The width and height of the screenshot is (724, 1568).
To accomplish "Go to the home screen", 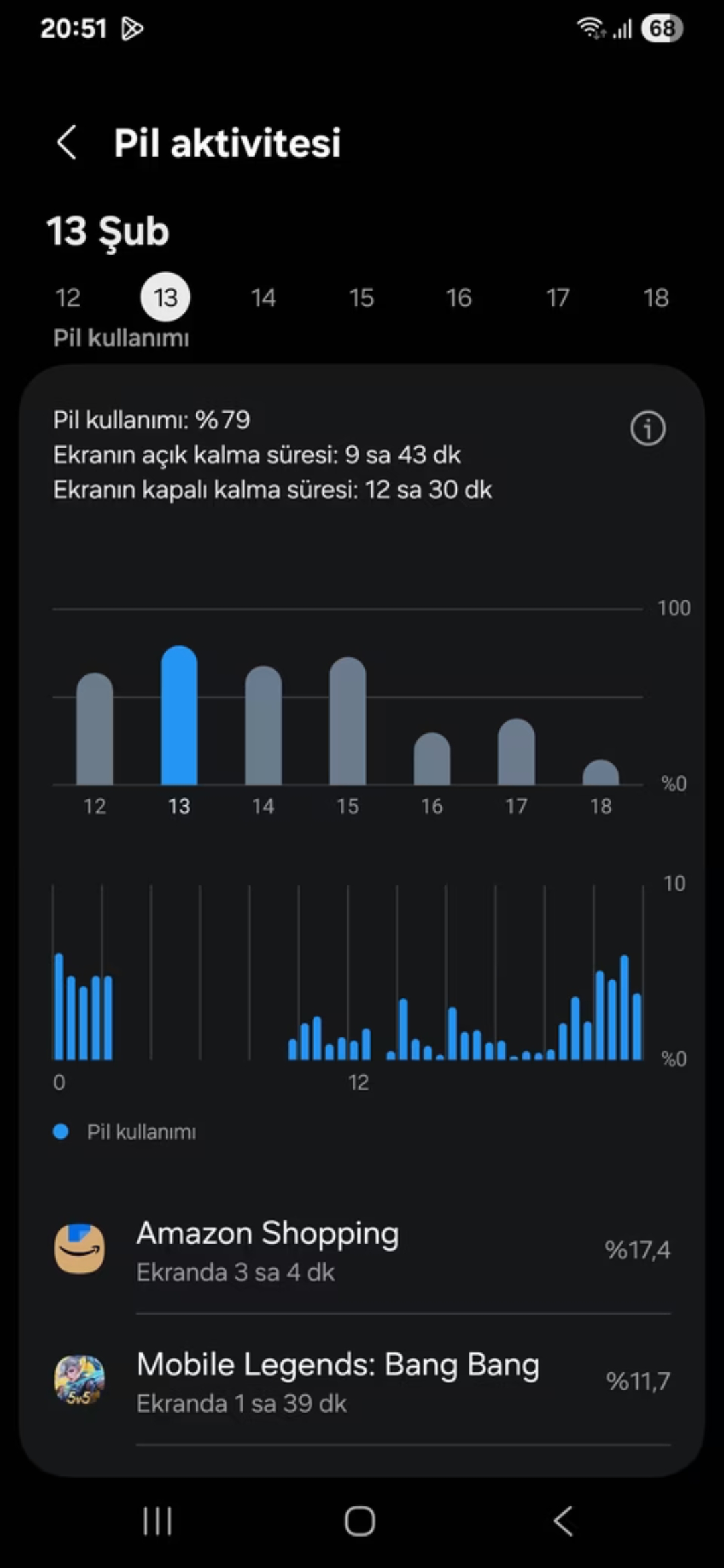I will coord(360,1521).
